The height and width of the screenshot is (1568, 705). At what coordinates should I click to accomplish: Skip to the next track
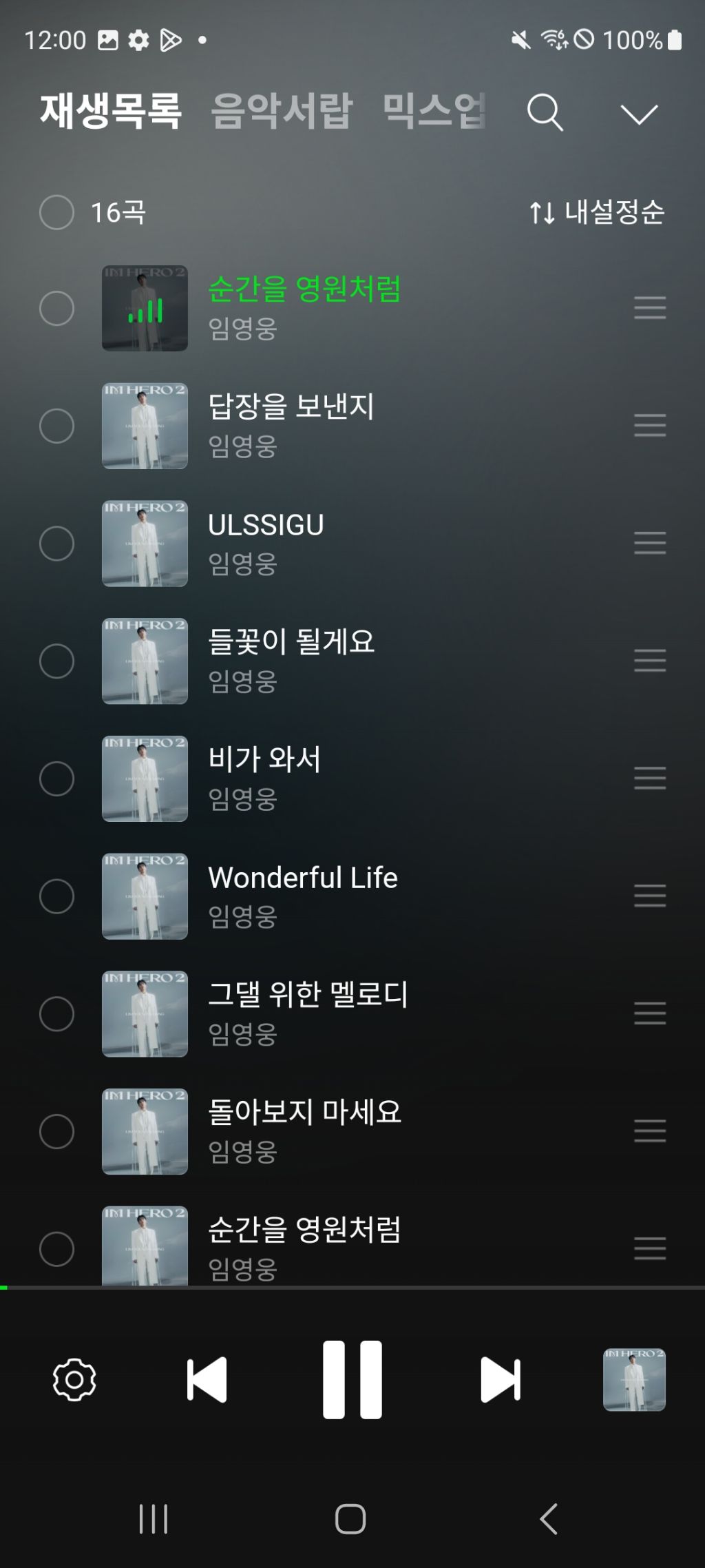coord(500,1380)
